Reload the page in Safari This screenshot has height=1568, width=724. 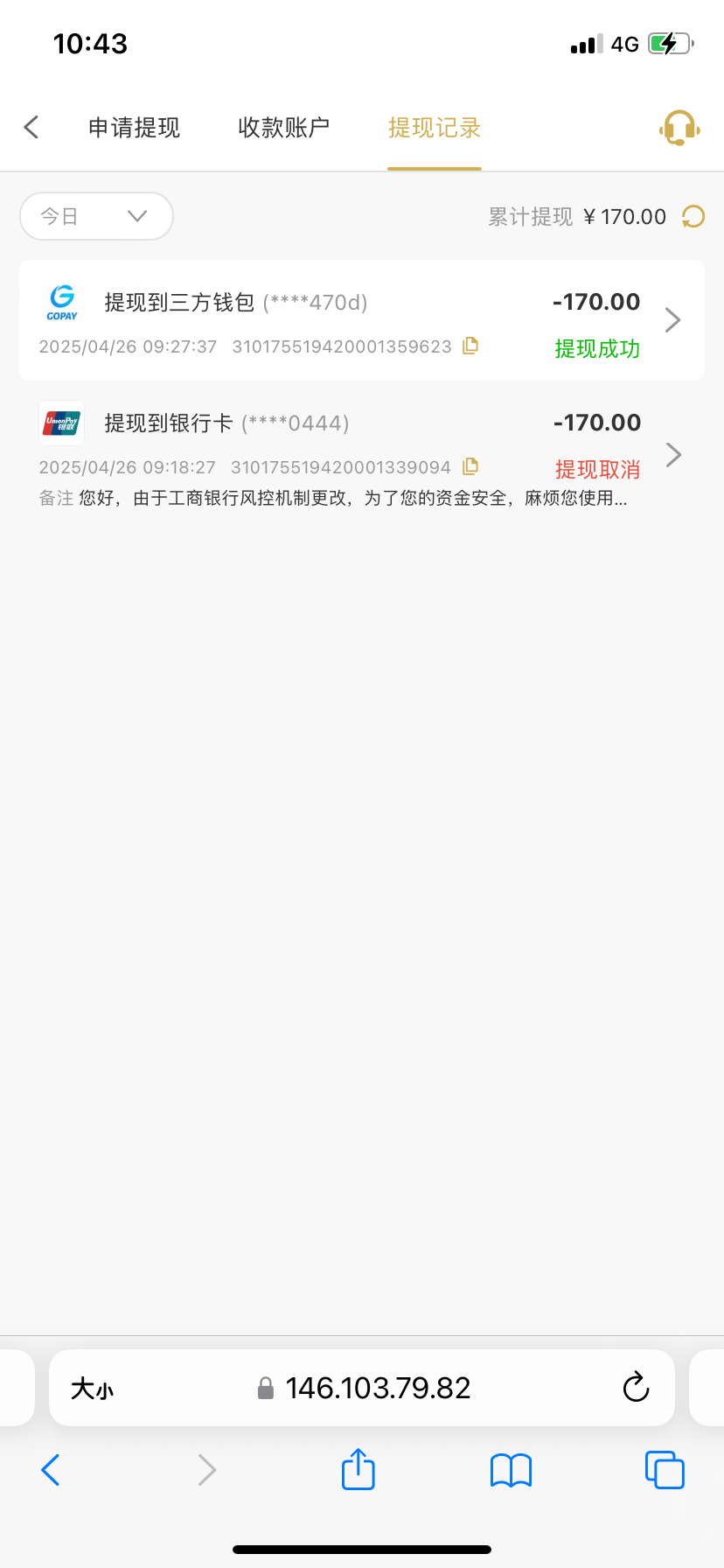click(636, 1388)
